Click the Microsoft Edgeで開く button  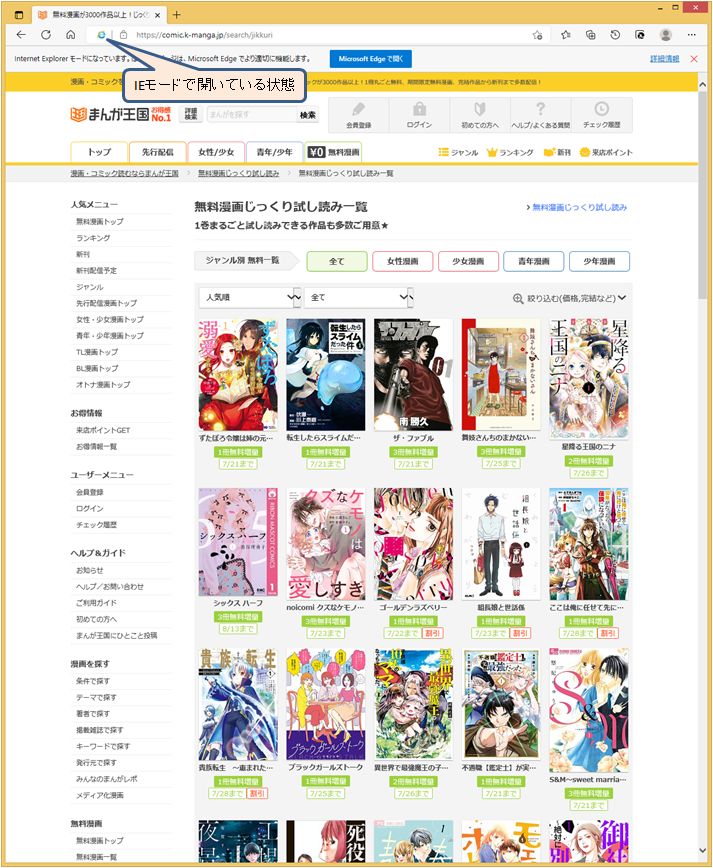[368, 59]
